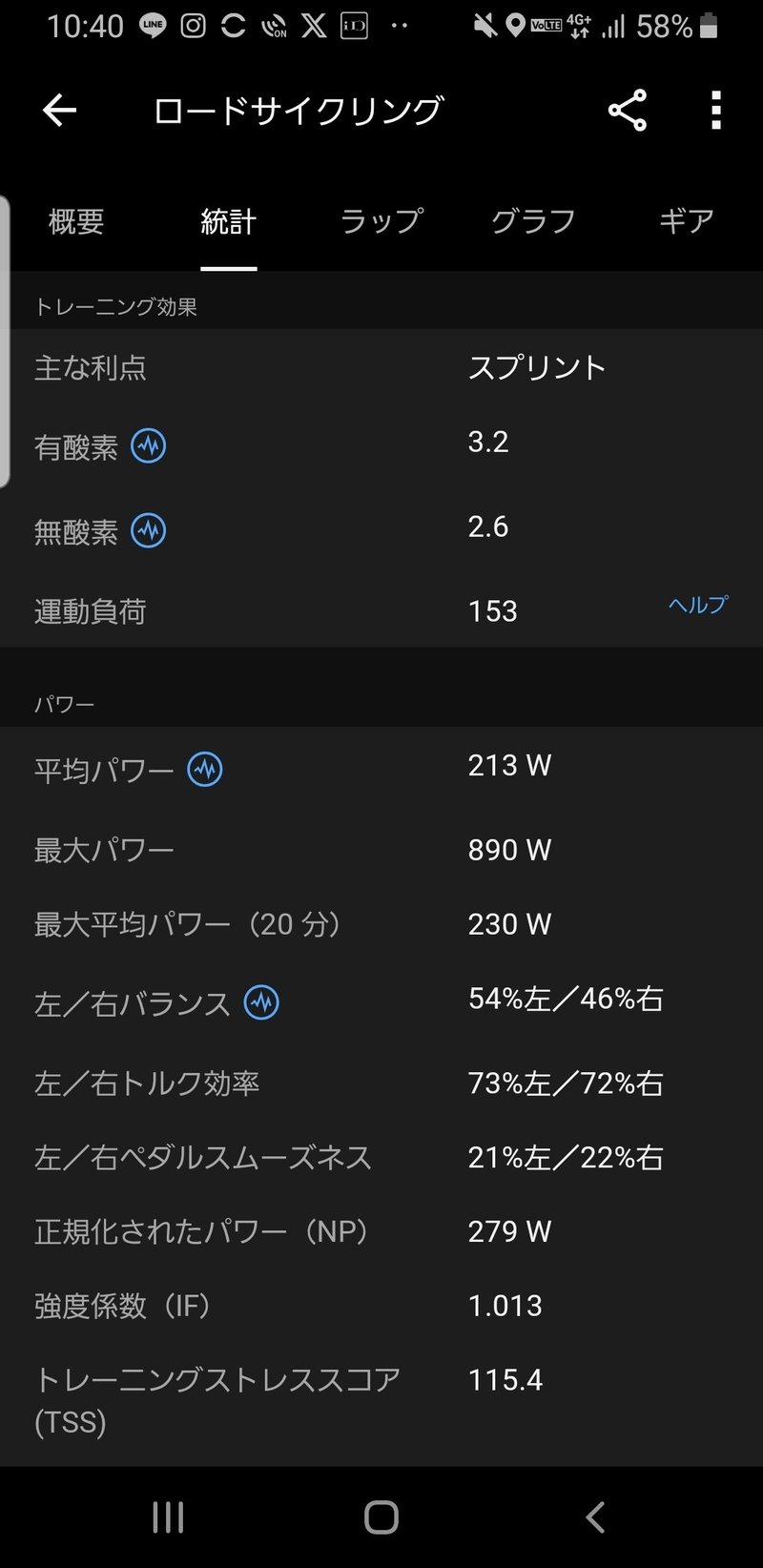Screen dimensions: 763x1568
Task: Go back using the arrow icon
Action: pyautogui.click(x=58, y=110)
